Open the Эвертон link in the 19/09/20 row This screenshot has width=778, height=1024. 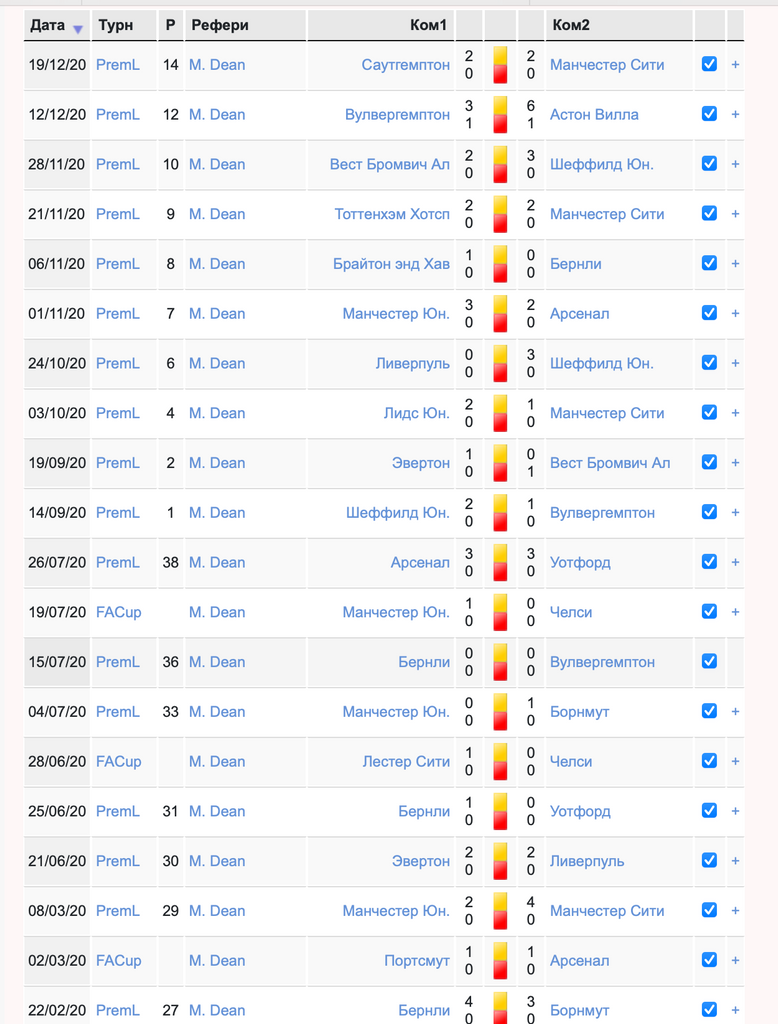420,463
